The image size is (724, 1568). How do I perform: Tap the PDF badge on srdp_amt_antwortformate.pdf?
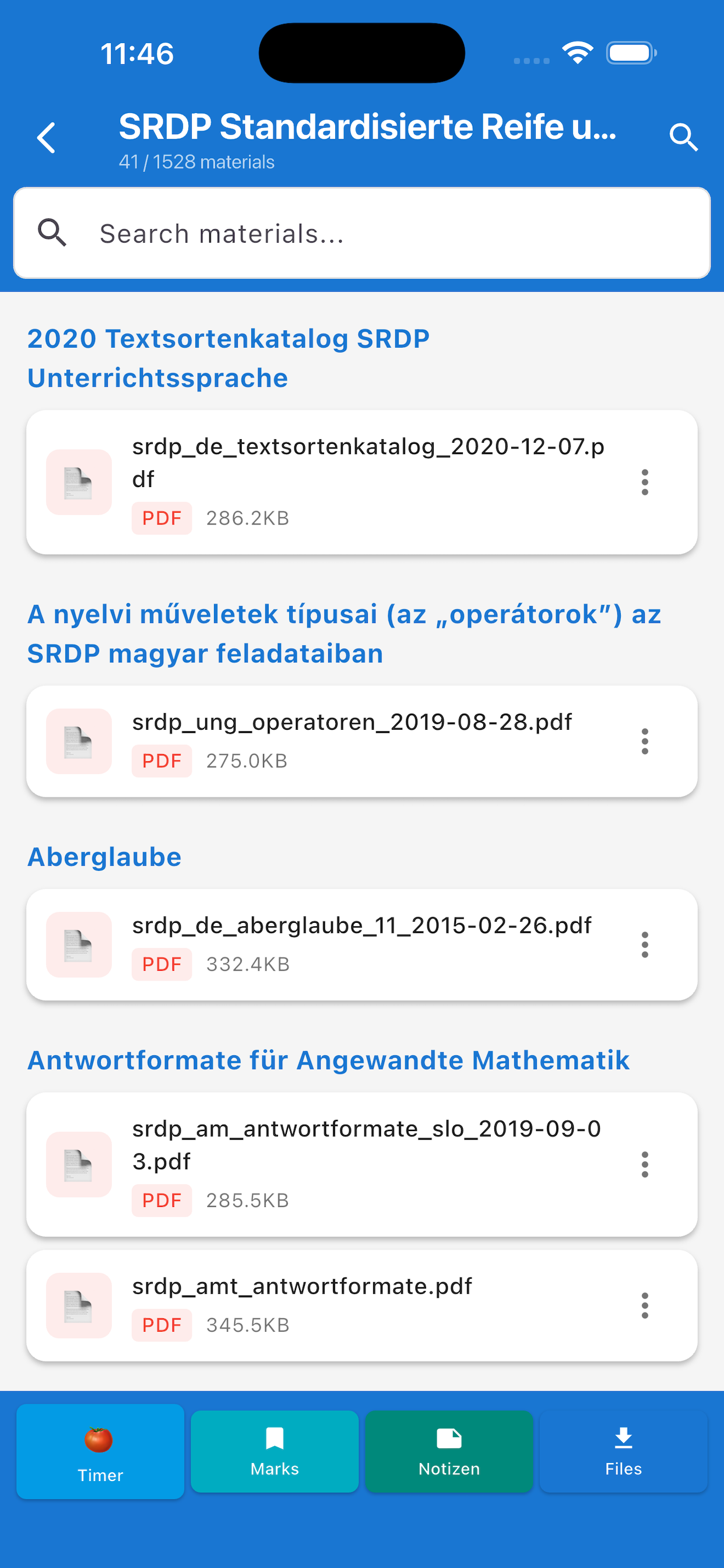tap(161, 1325)
